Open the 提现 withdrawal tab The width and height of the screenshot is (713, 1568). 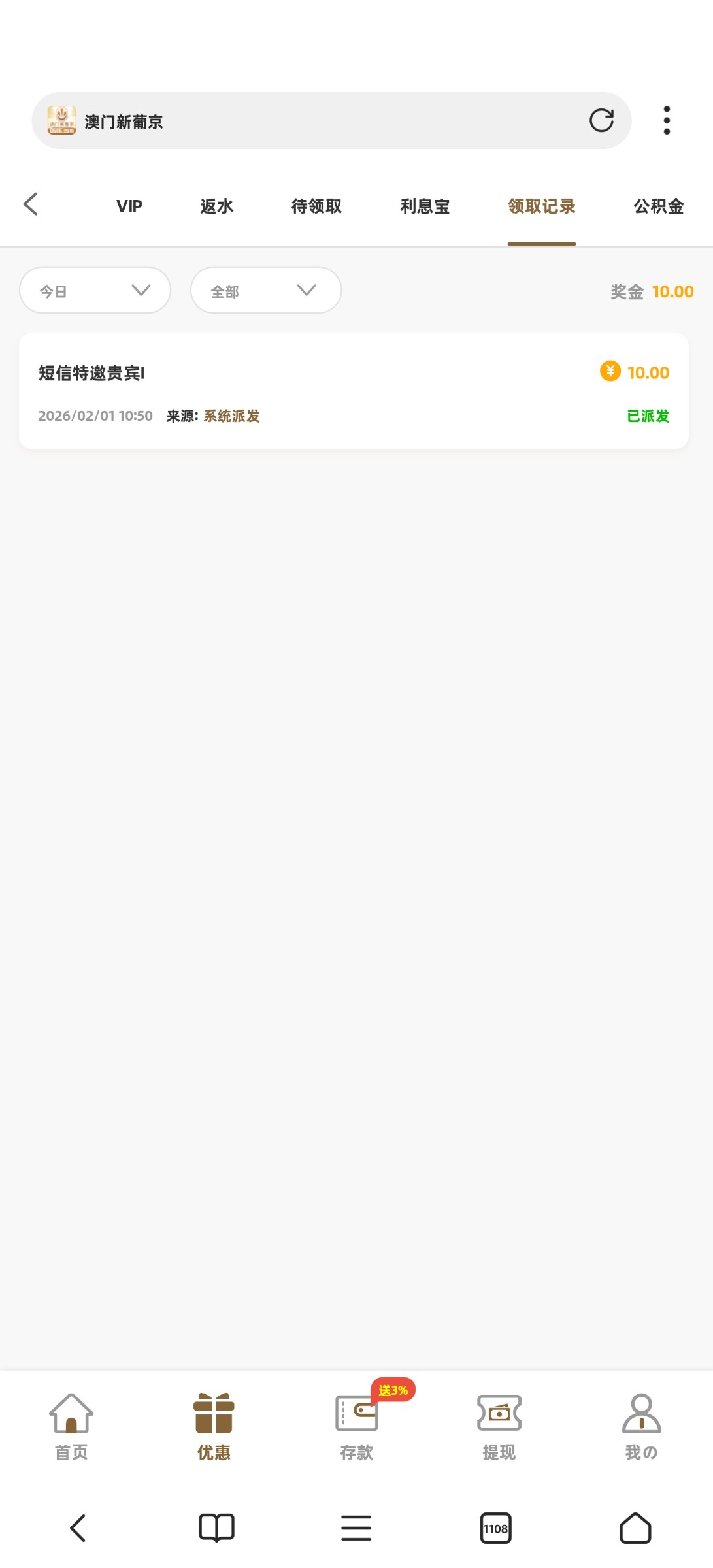coord(499,1426)
